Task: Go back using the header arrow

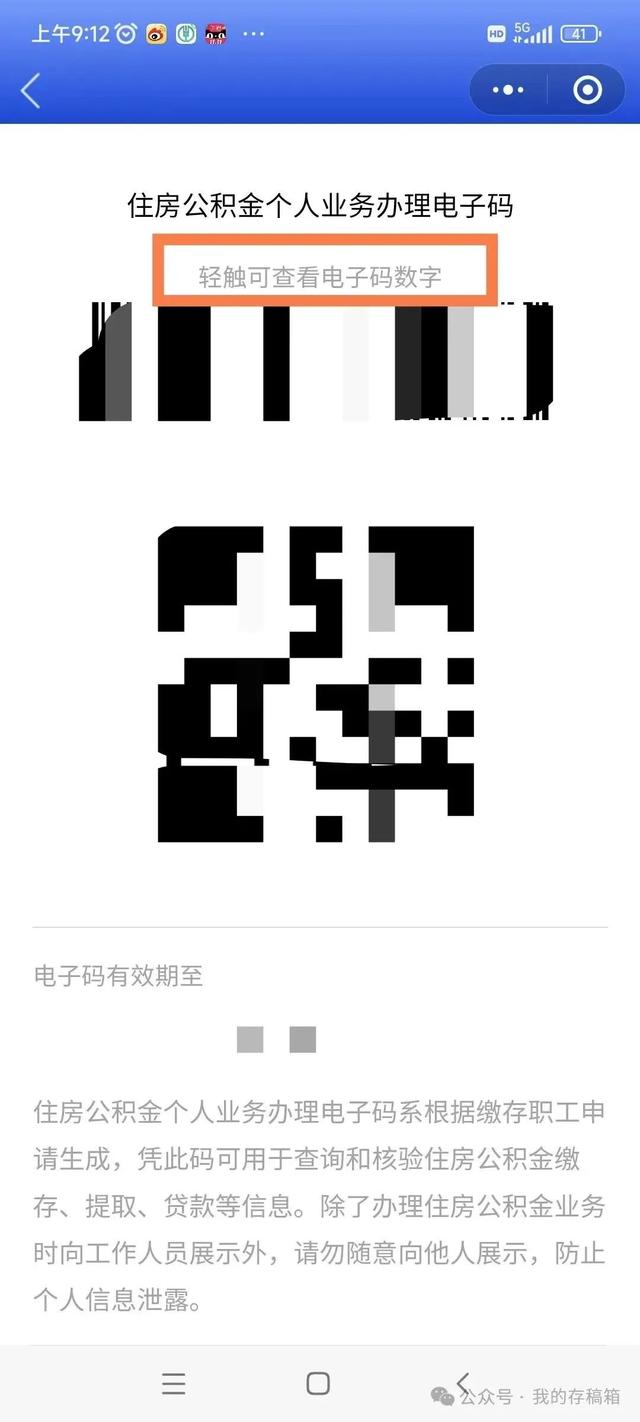Action: pos(31,91)
